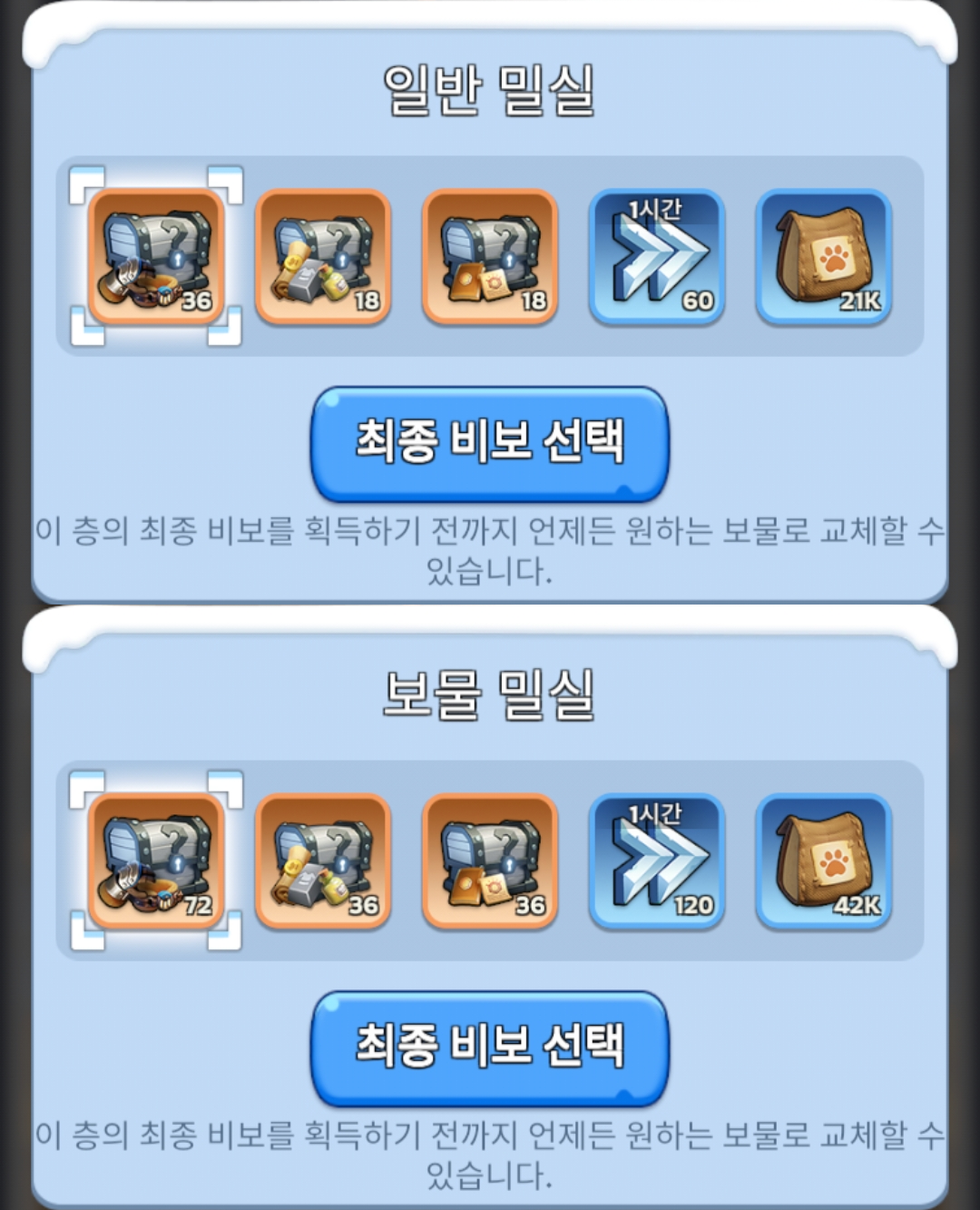This screenshot has height=1210, width=980.
Task: Select the 1시간 speedup with 120
Action: pos(657,861)
